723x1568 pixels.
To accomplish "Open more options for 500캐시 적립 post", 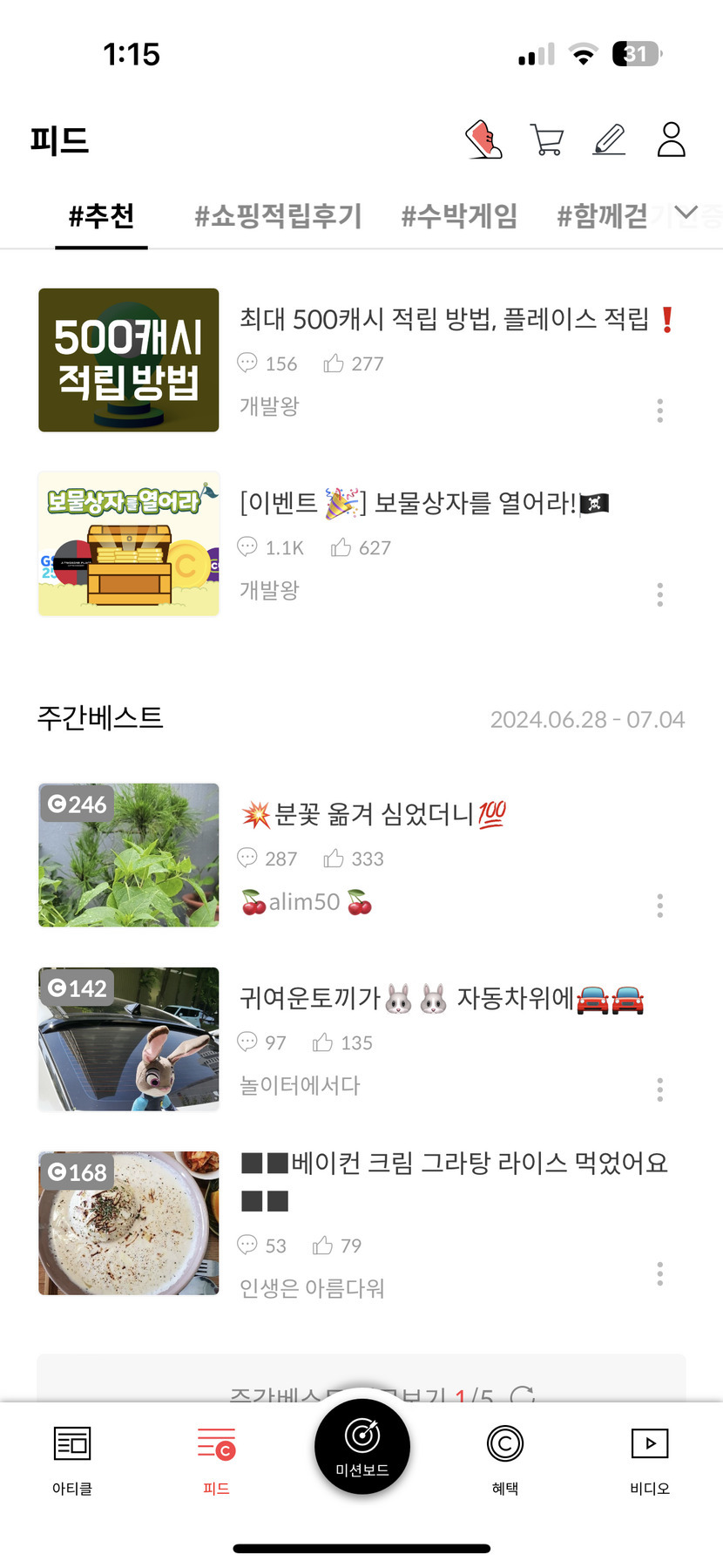I will pos(660,411).
